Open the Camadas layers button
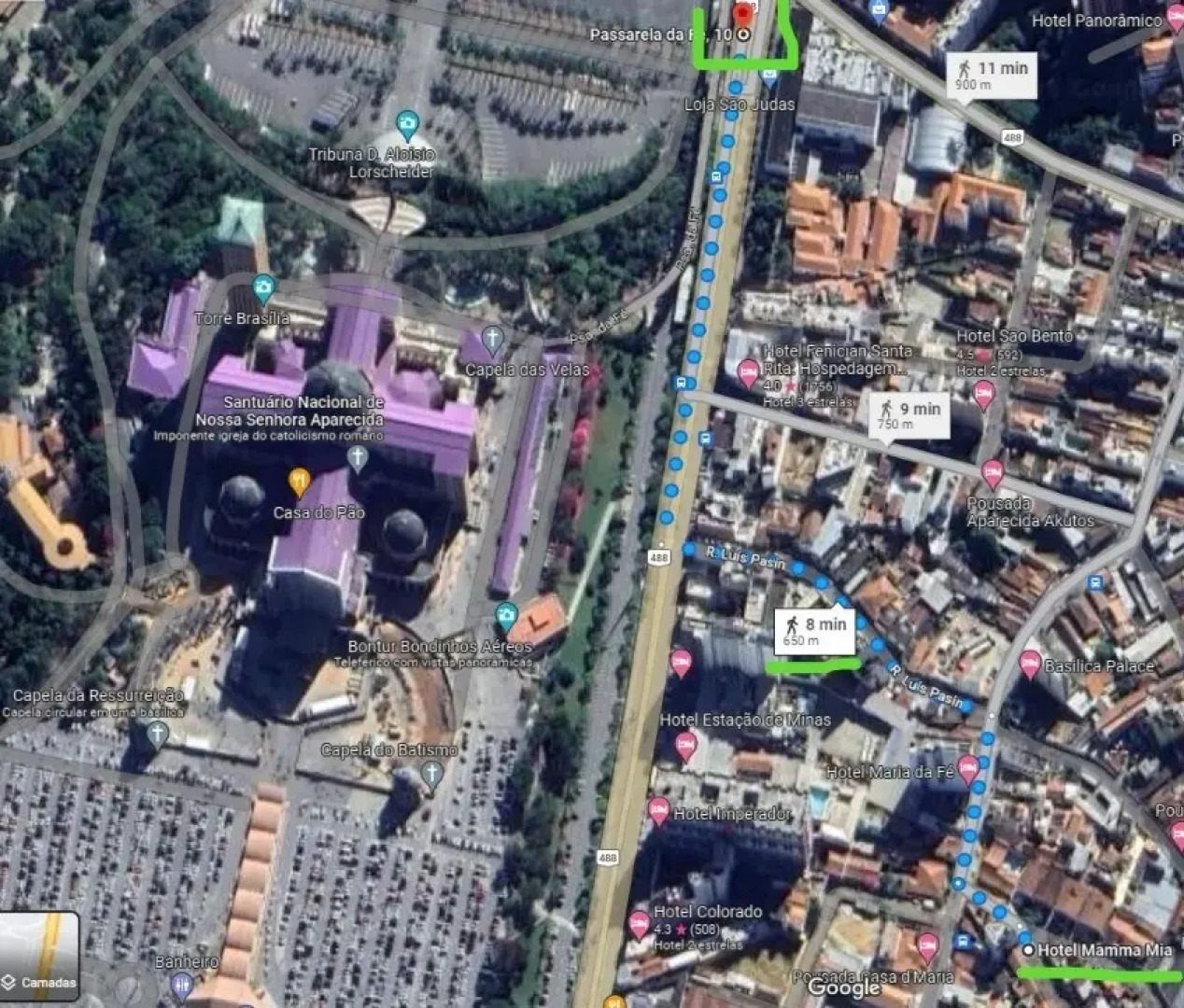 pyautogui.click(x=39, y=956)
